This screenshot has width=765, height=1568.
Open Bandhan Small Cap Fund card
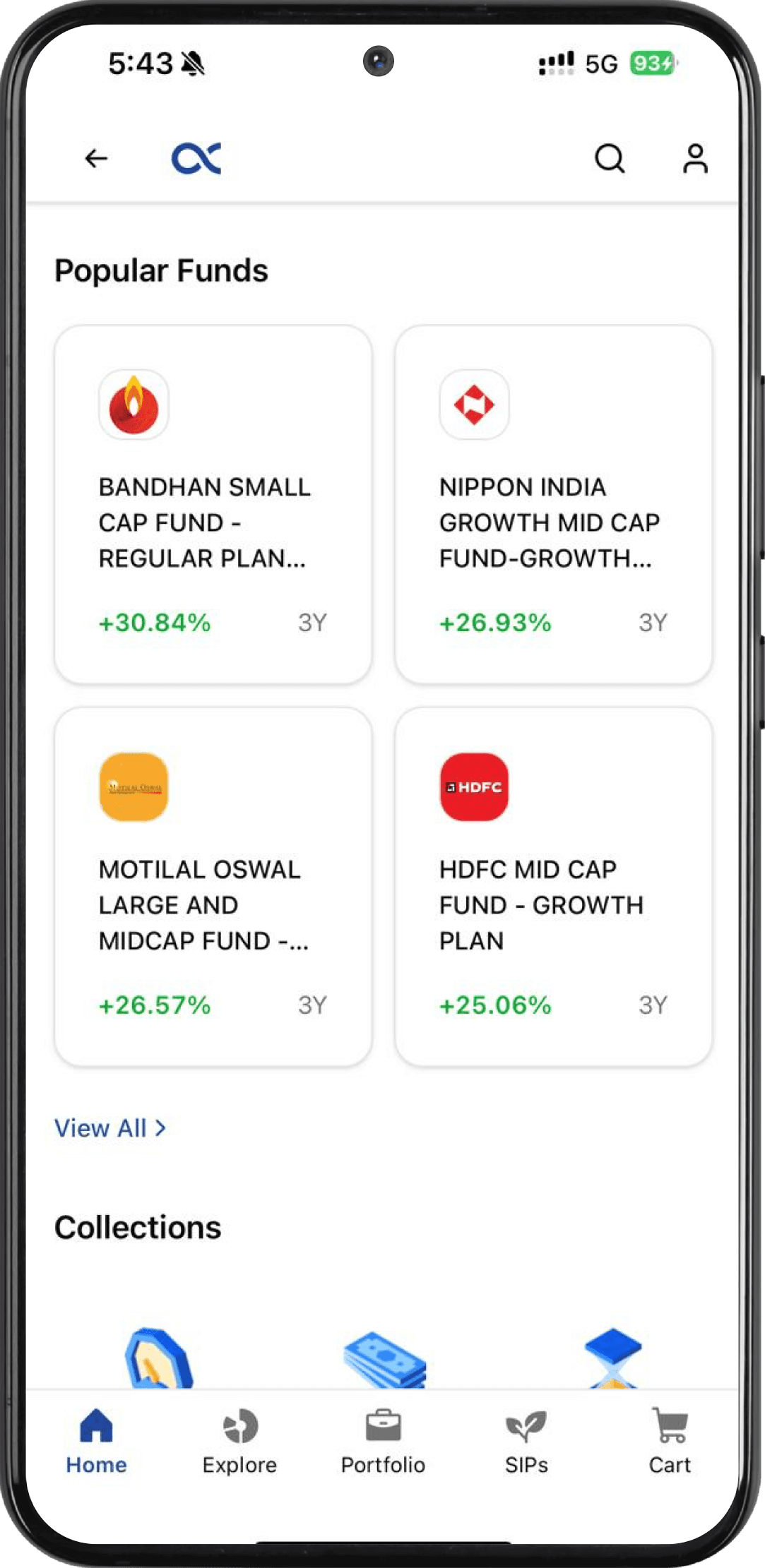point(213,504)
